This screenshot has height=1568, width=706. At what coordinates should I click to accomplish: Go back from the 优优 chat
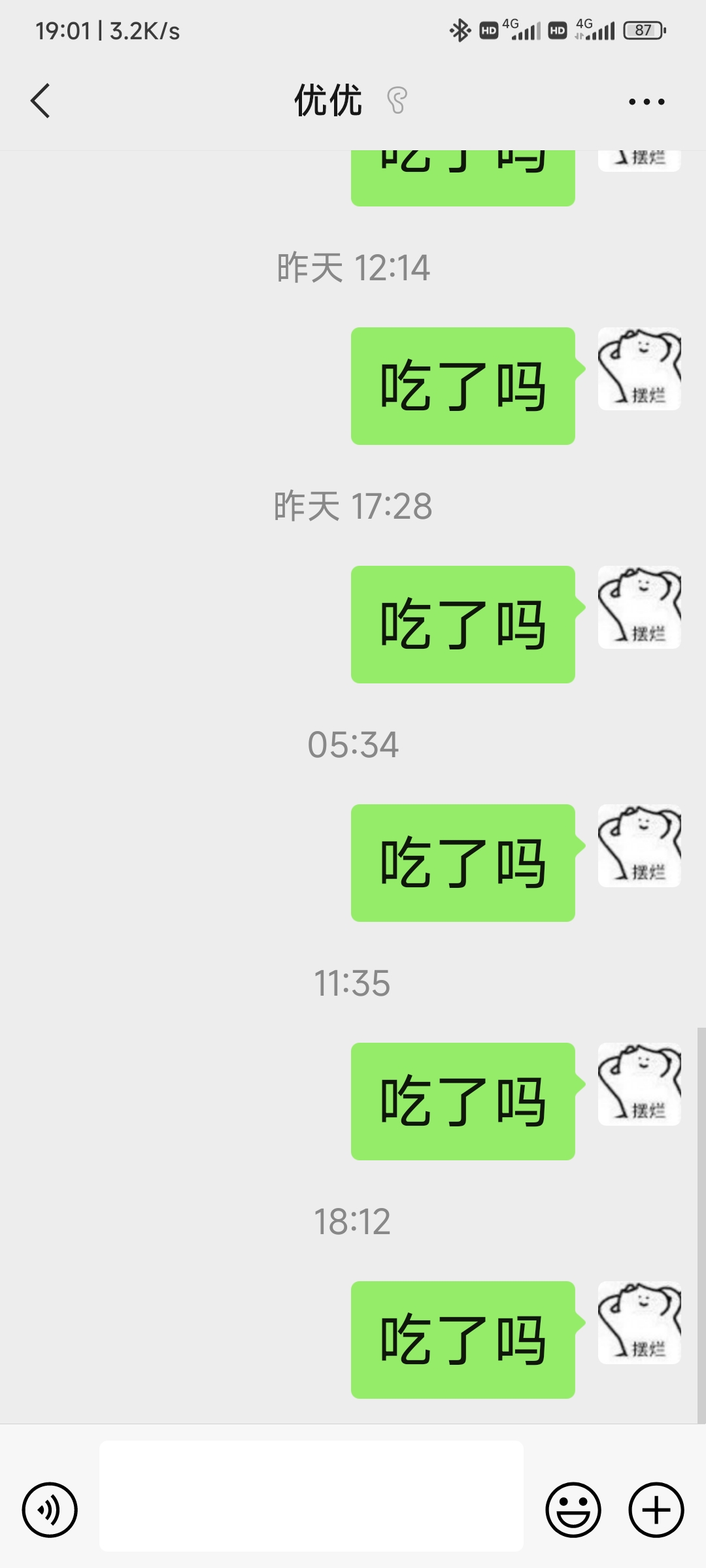pyautogui.click(x=41, y=101)
